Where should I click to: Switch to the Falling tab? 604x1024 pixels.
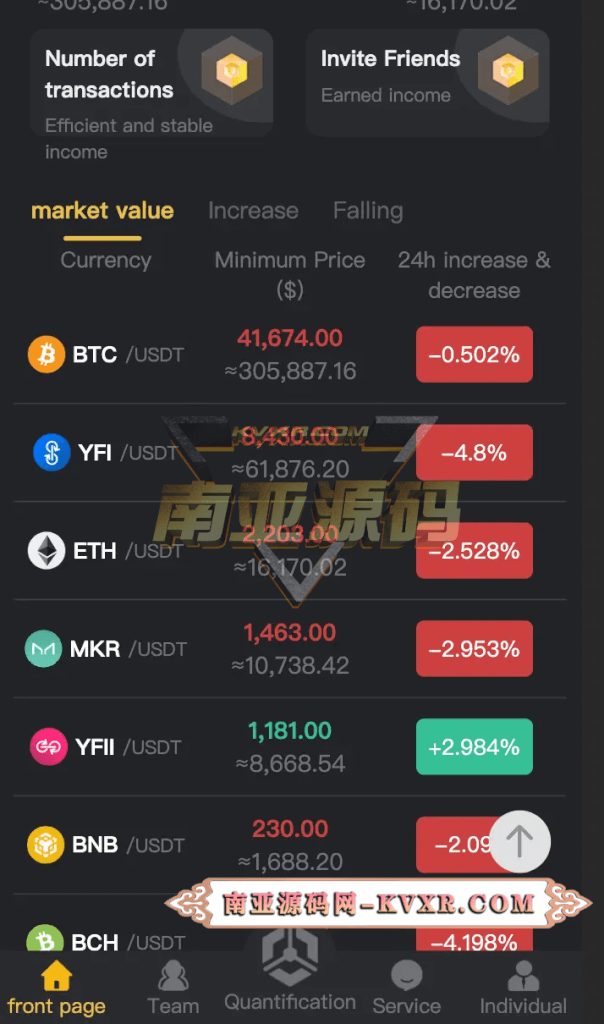(368, 211)
